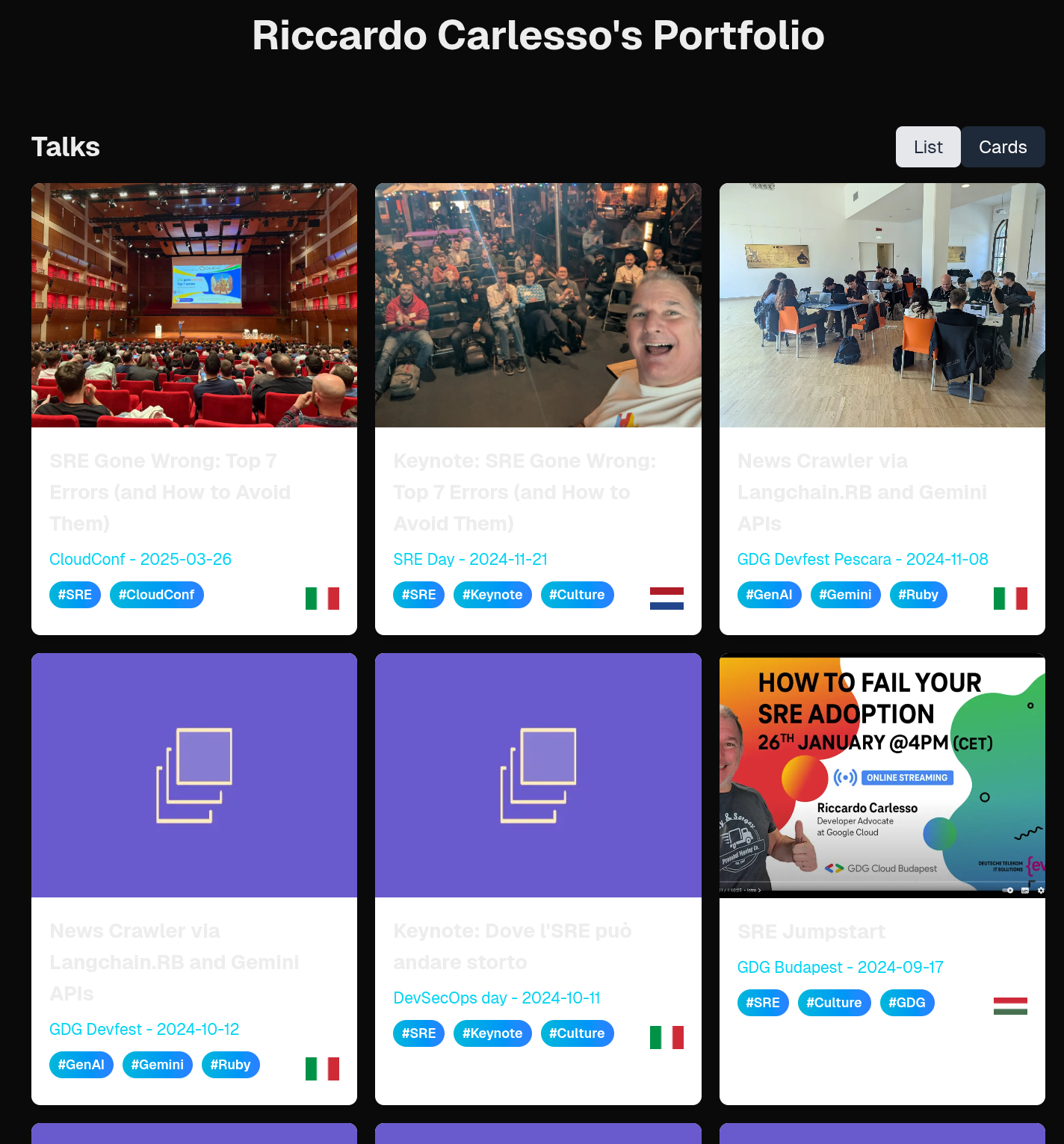
Task: Open the GDG Devfest Pescara - 2024-11-08 link
Action: pos(862,559)
